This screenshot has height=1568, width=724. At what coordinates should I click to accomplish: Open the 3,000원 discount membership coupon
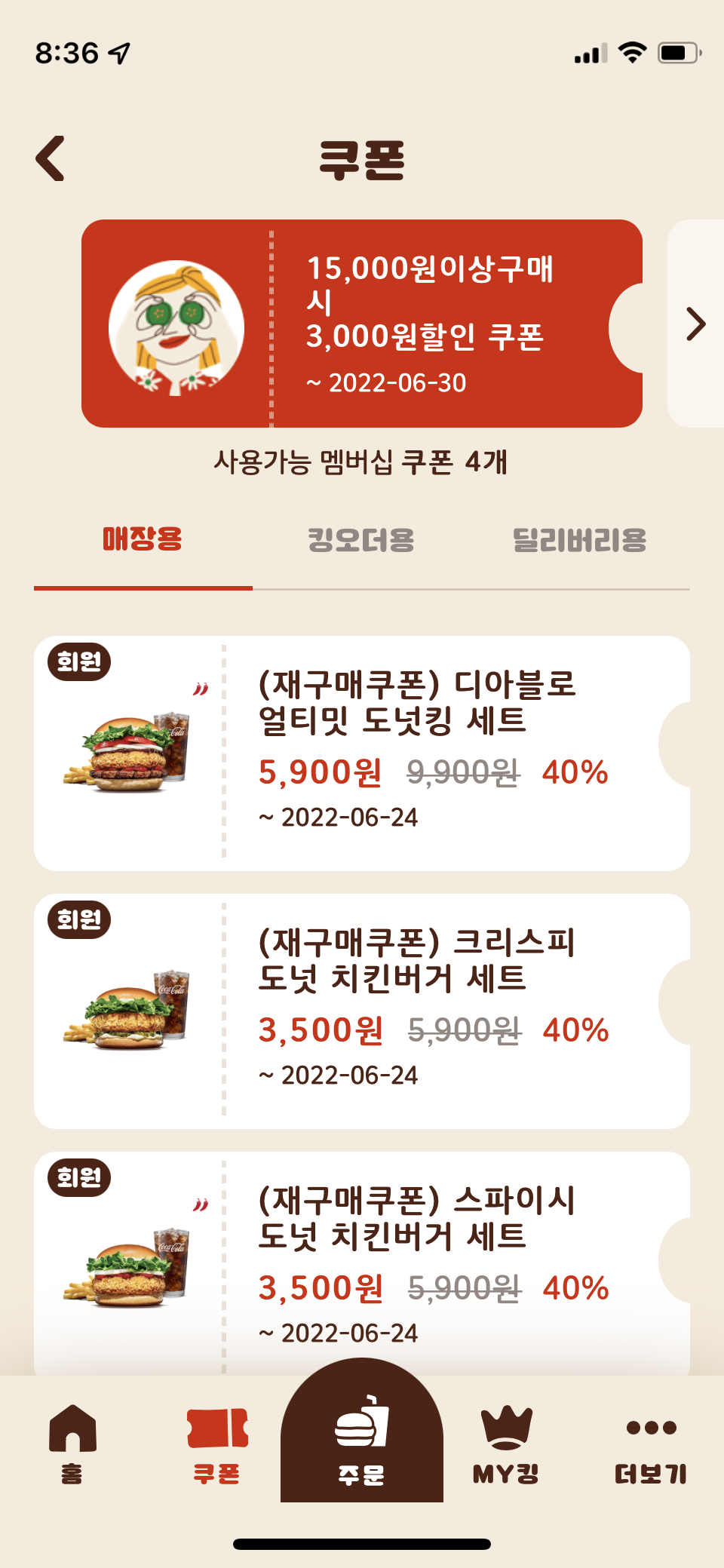tap(362, 324)
